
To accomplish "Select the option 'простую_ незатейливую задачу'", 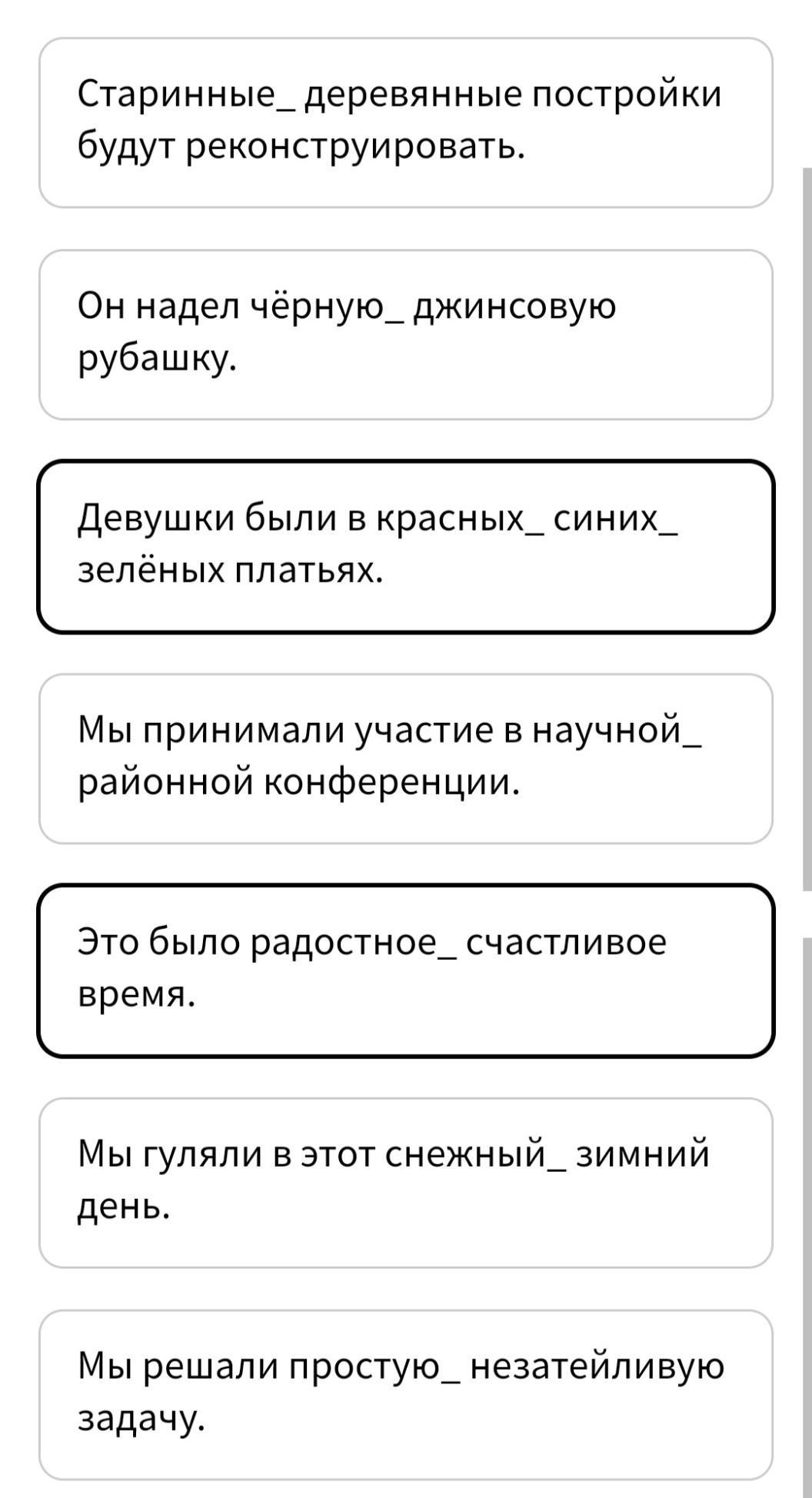I will click(x=405, y=1395).
